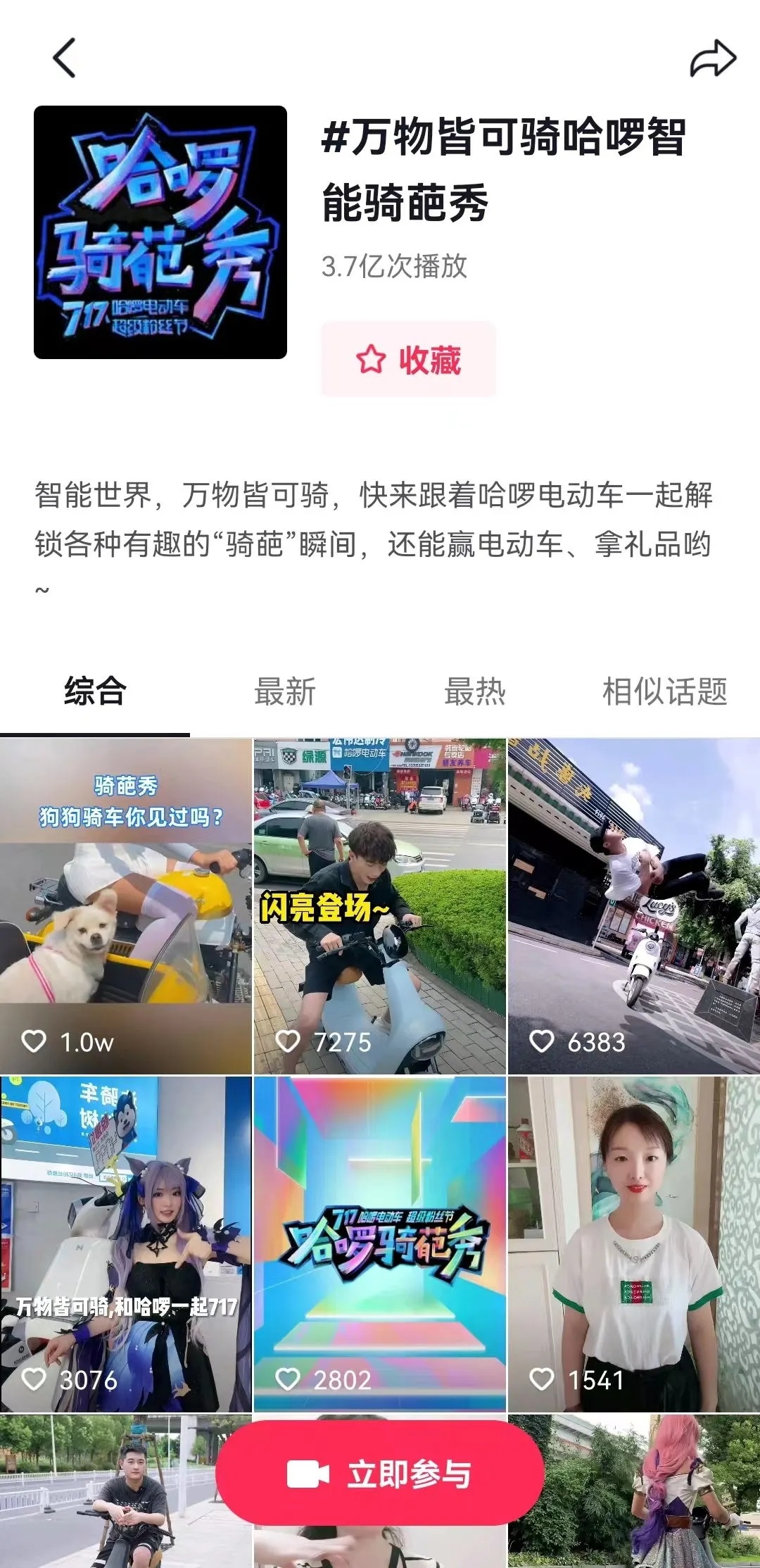
Task: Open the video of the man on a scooter
Action: point(106,1500)
